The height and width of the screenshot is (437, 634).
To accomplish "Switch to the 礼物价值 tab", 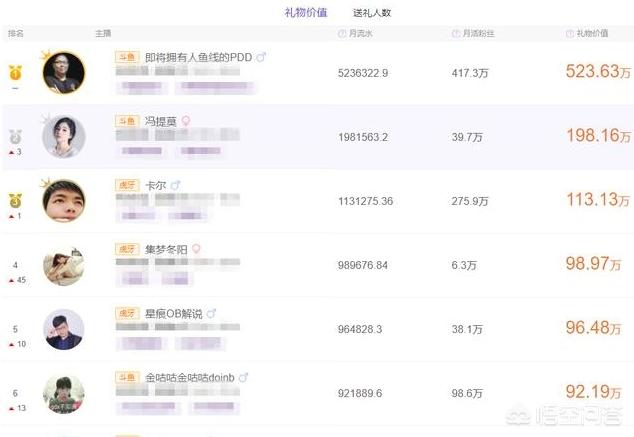I will [306, 13].
